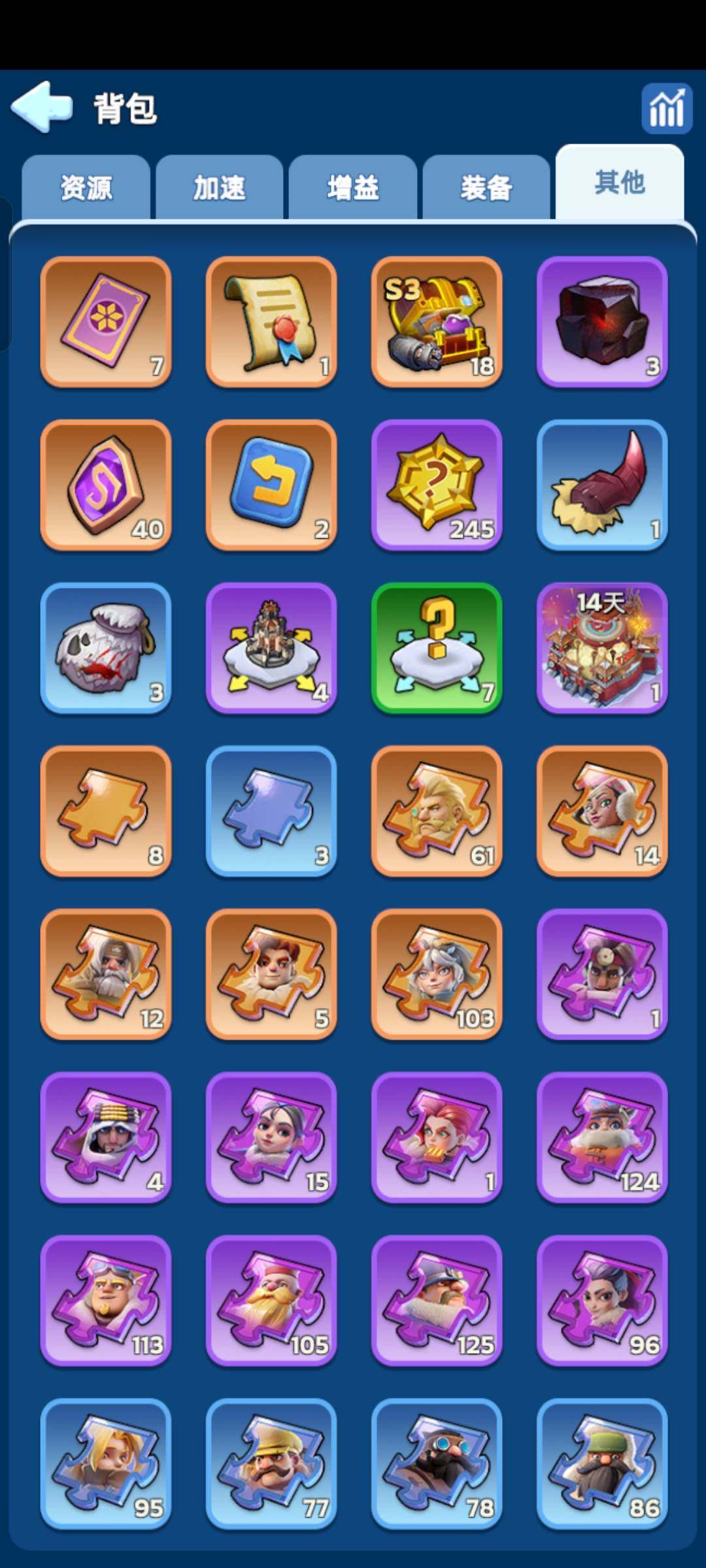
Task: Open the statistics chart icon
Action: point(666,109)
